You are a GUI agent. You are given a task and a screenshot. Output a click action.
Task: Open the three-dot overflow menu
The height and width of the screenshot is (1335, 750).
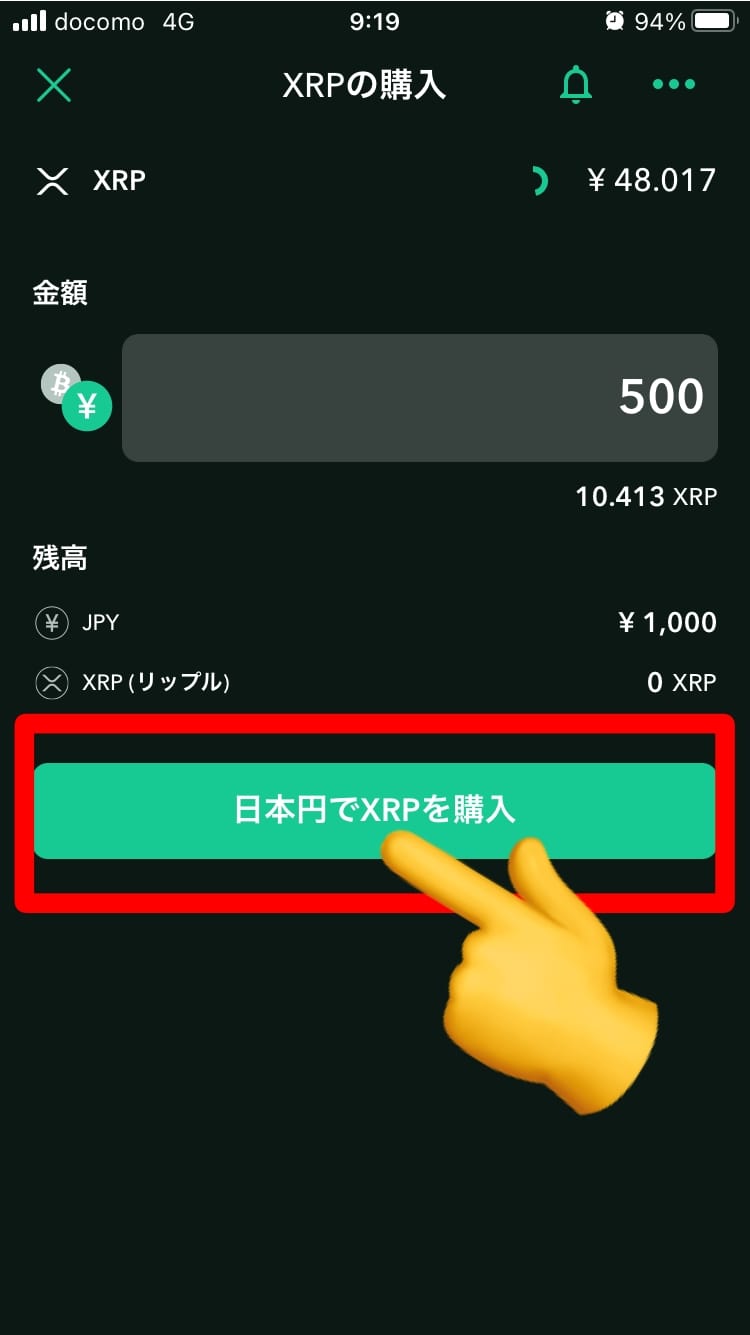[x=673, y=85]
